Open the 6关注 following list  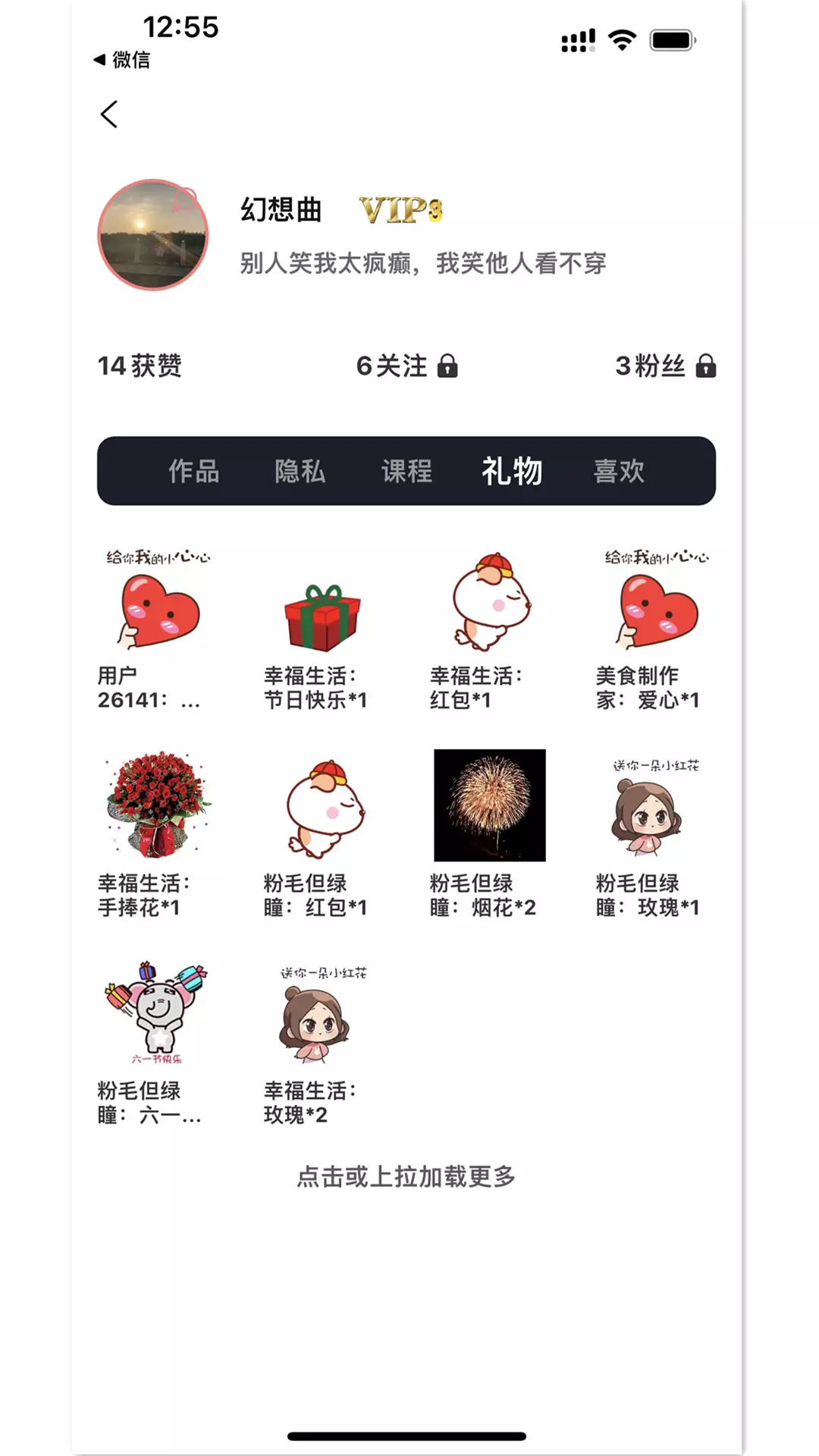click(407, 366)
